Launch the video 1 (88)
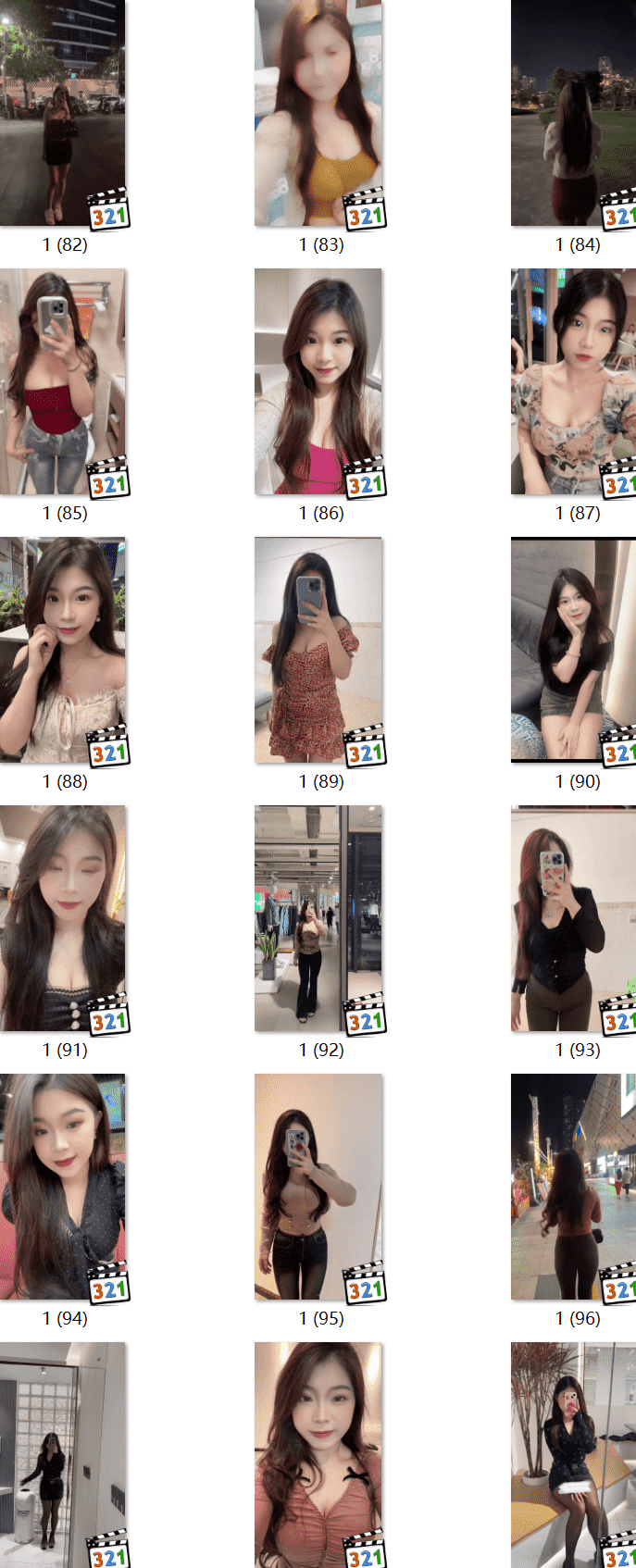This screenshot has width=636, height=1568. click(x=62, y=650)
